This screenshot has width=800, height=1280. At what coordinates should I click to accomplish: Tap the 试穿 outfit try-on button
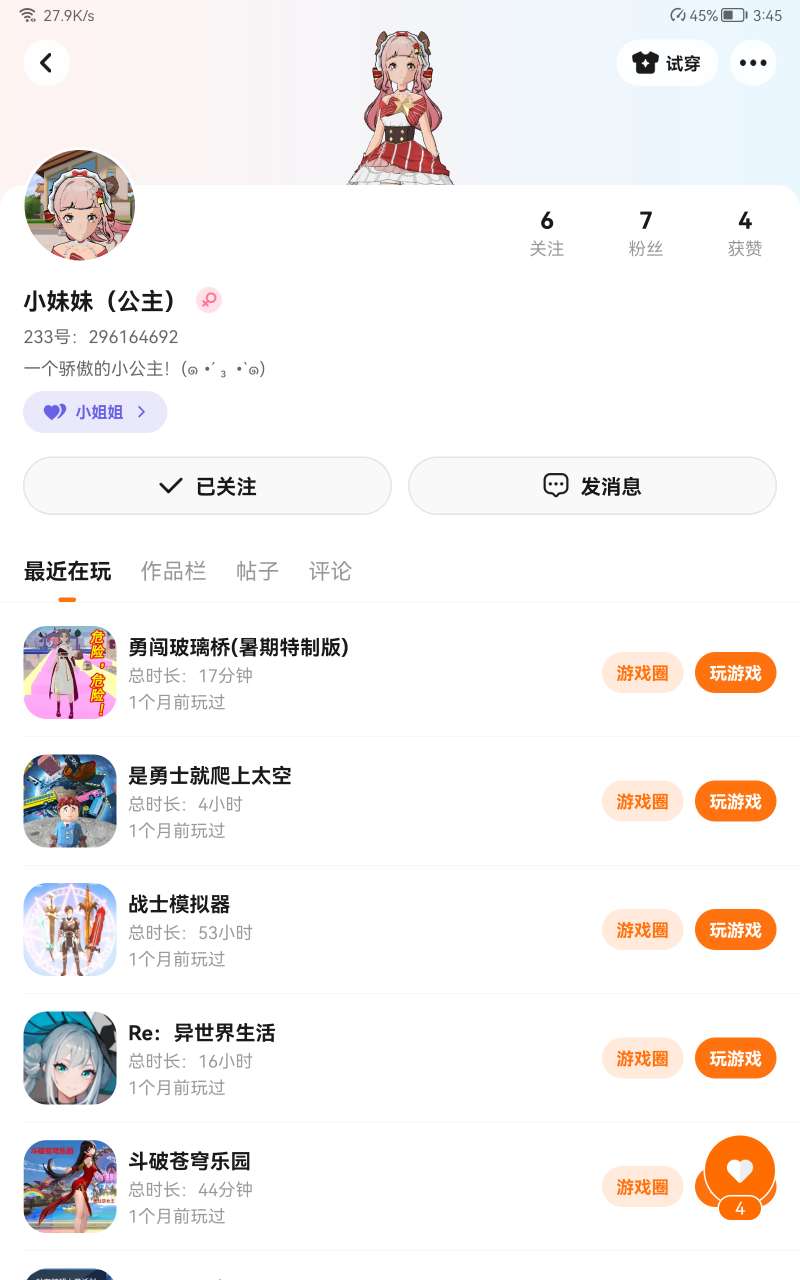tap(667, 63)
